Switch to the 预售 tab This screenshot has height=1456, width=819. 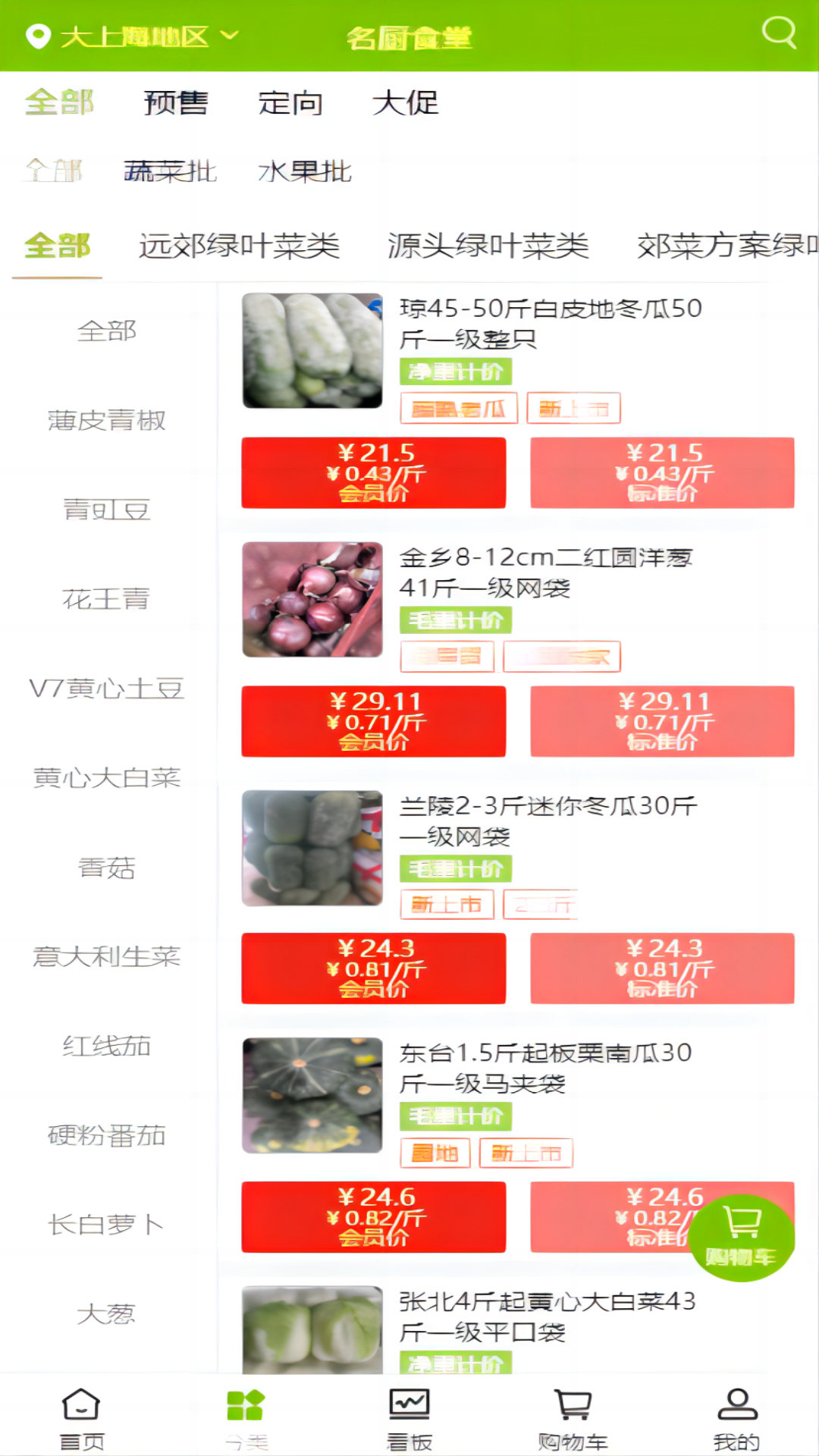175,103
